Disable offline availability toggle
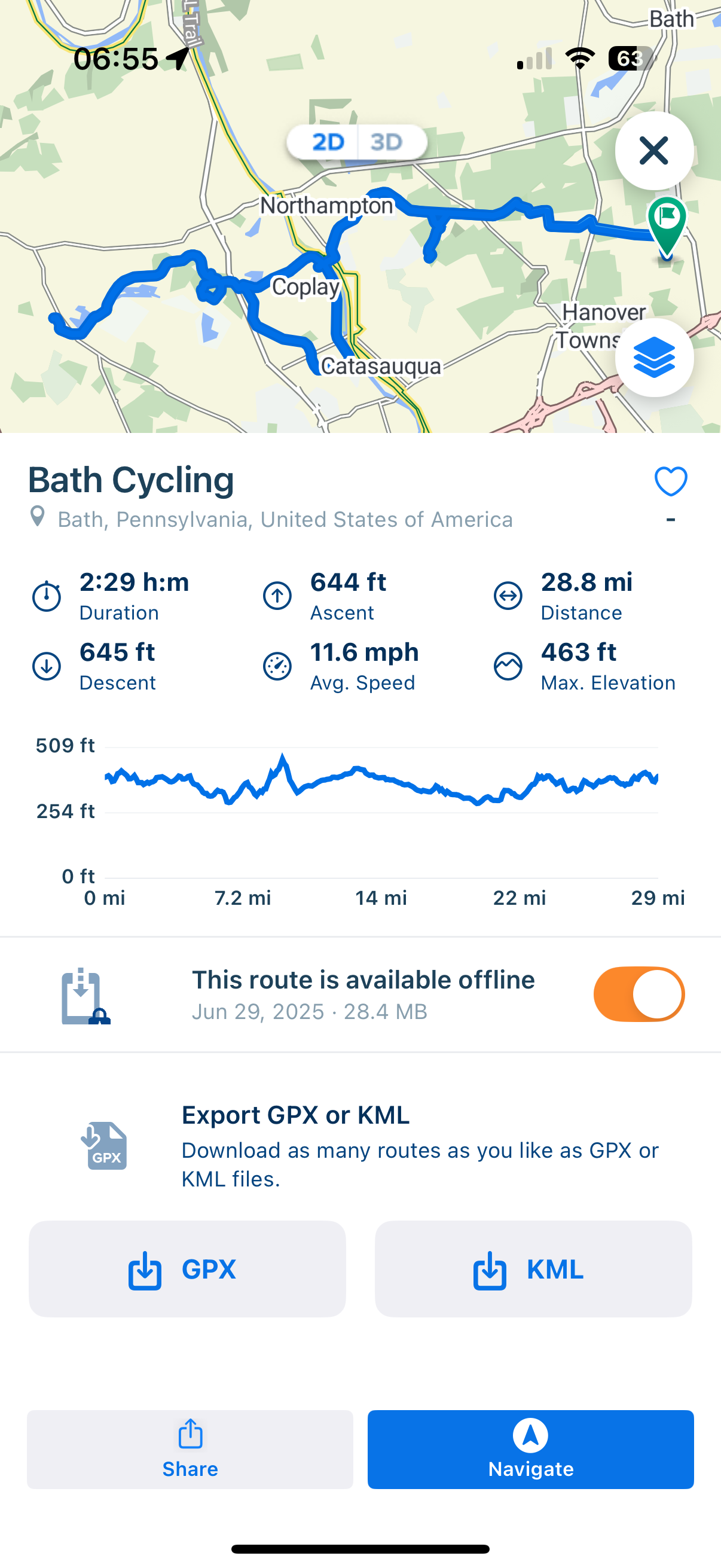Image resolution: width=721 pixels, height=1568 pixels. click(639, 994)
